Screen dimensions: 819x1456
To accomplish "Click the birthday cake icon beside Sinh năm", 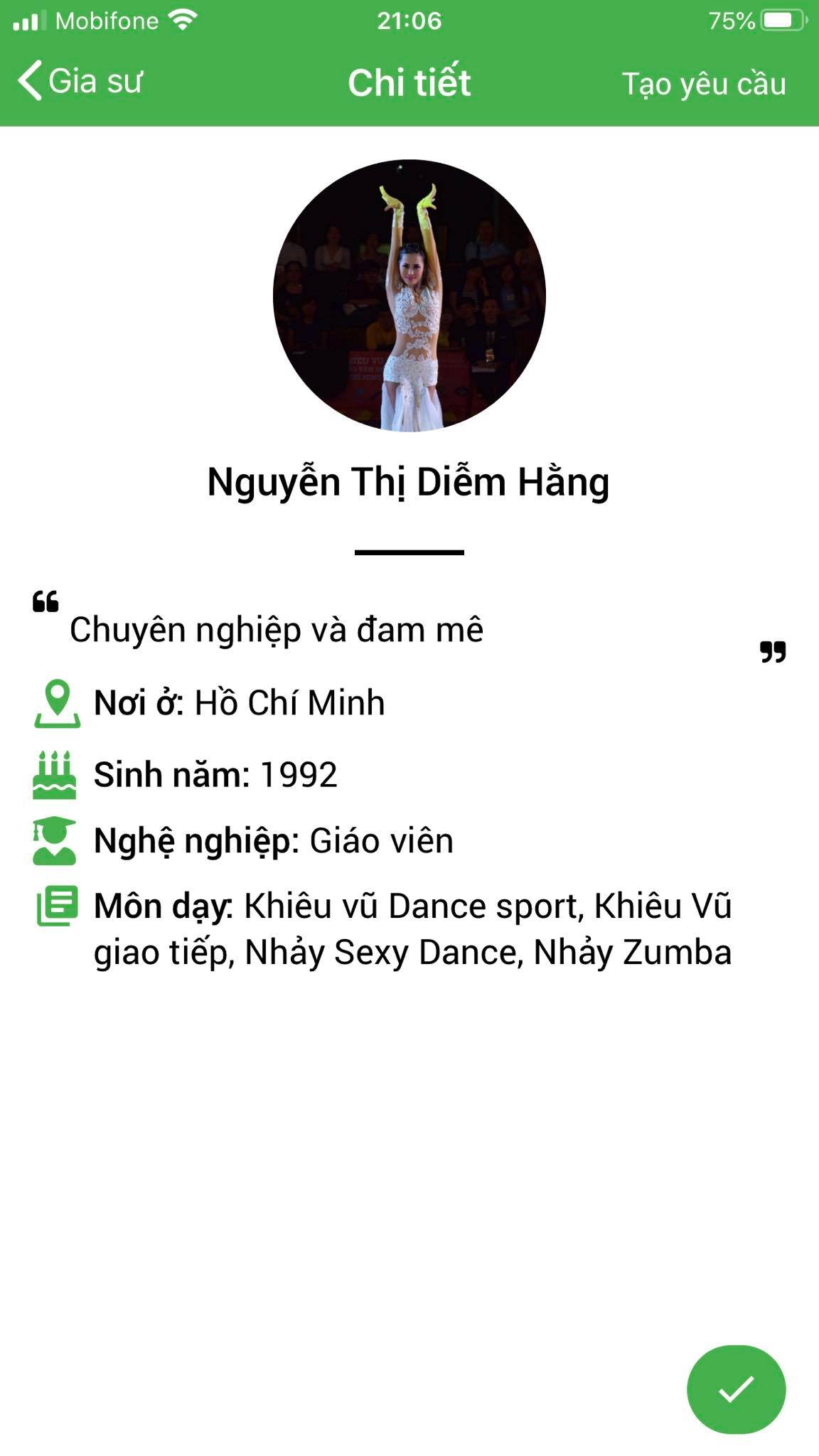I will (57, 776).
